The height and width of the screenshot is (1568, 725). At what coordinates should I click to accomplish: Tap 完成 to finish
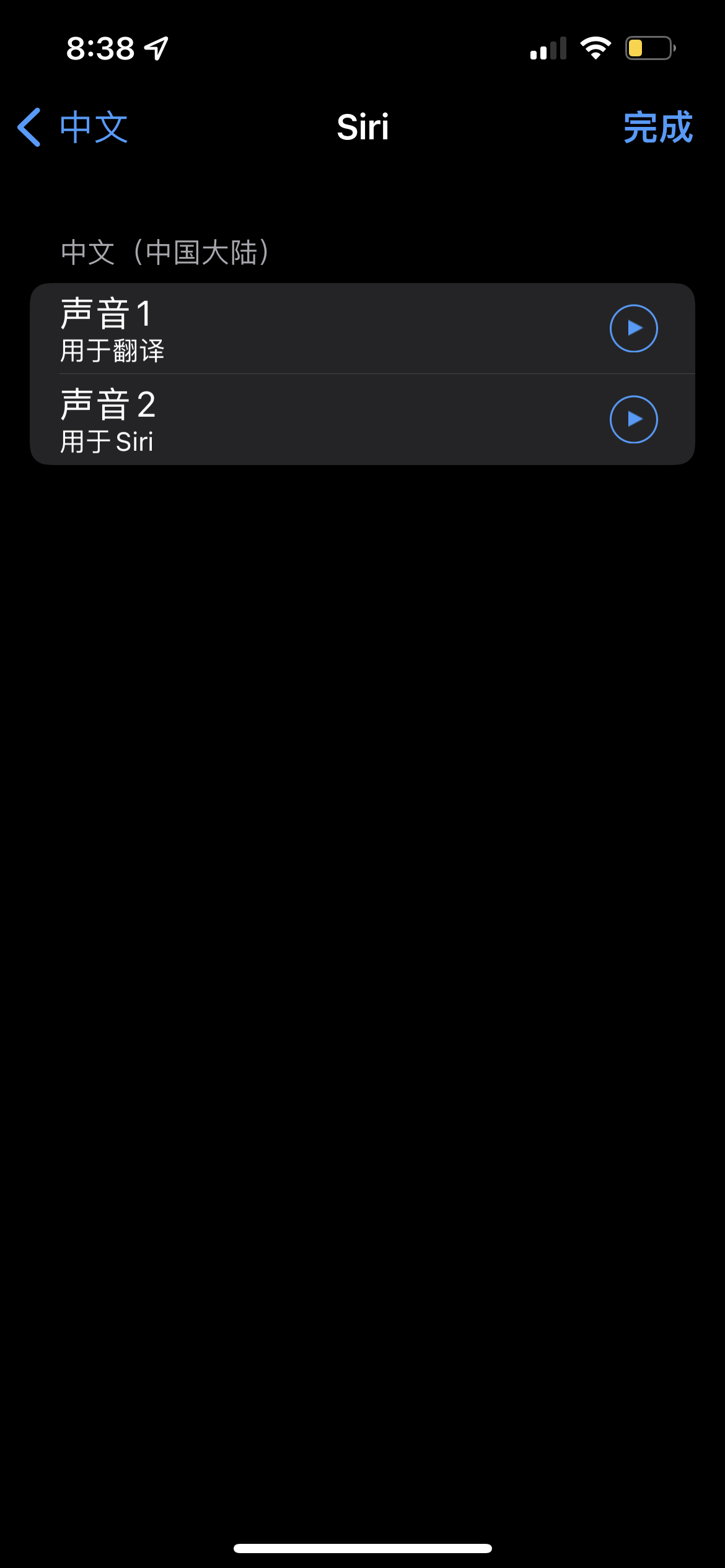click(x=657, y=128)
